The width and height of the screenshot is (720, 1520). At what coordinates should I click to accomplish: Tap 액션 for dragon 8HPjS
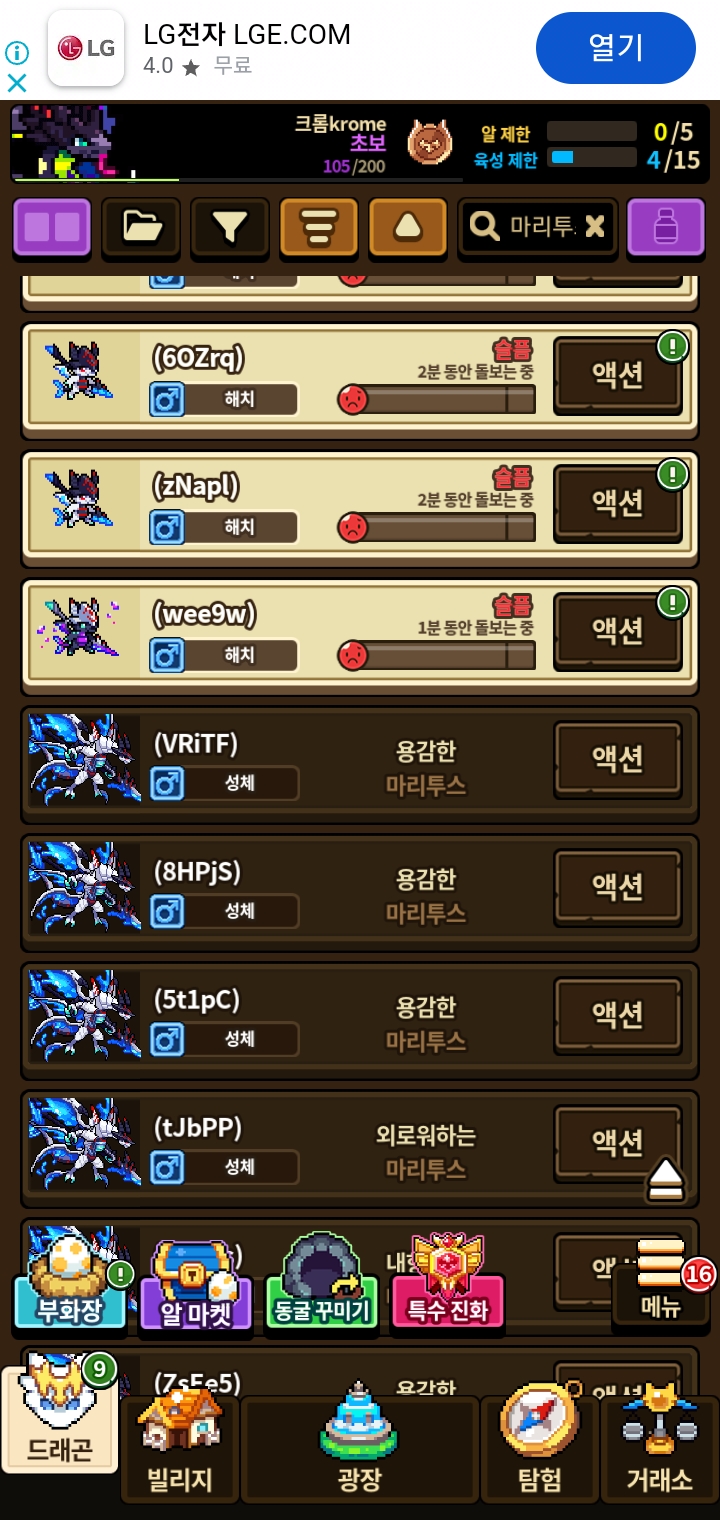point(618,887)
